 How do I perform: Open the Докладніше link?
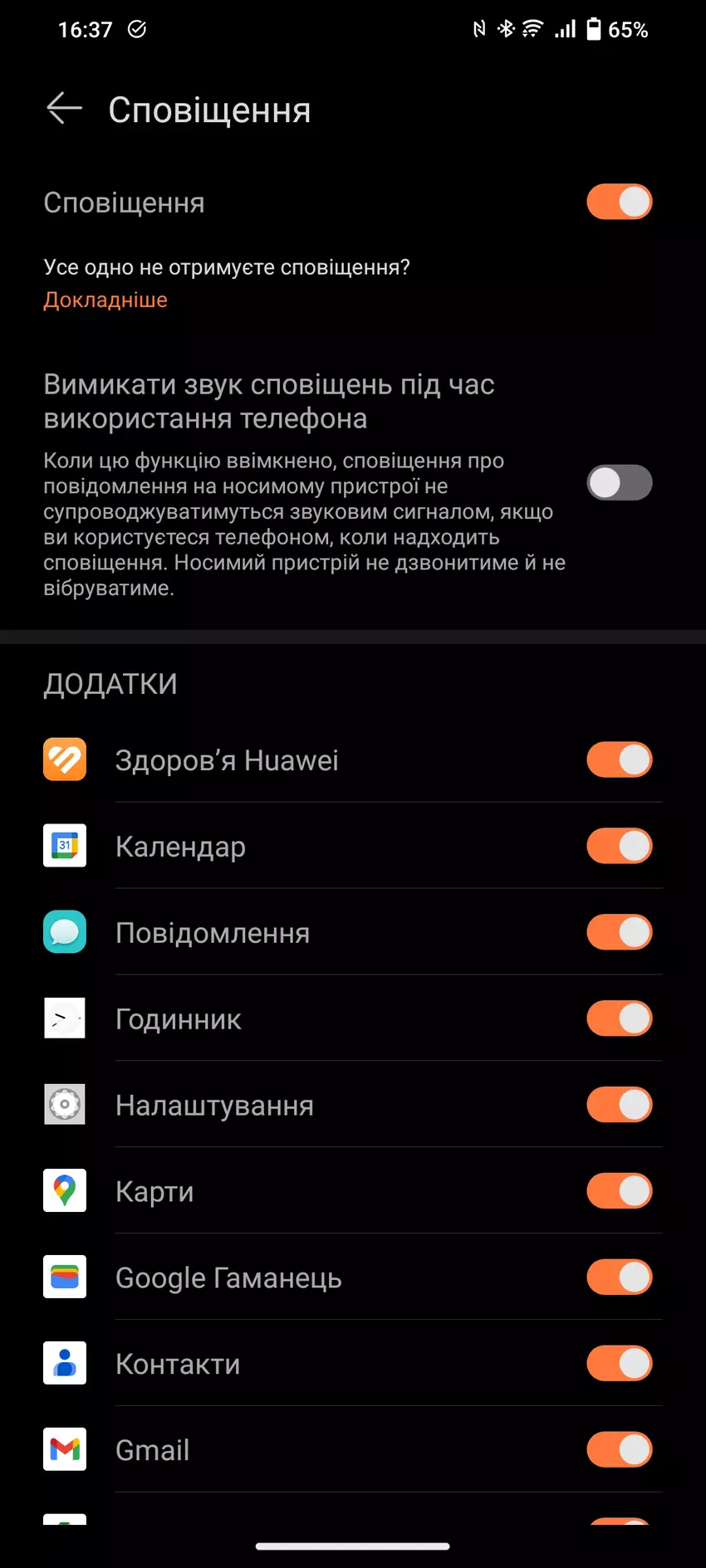click(105, 299)
